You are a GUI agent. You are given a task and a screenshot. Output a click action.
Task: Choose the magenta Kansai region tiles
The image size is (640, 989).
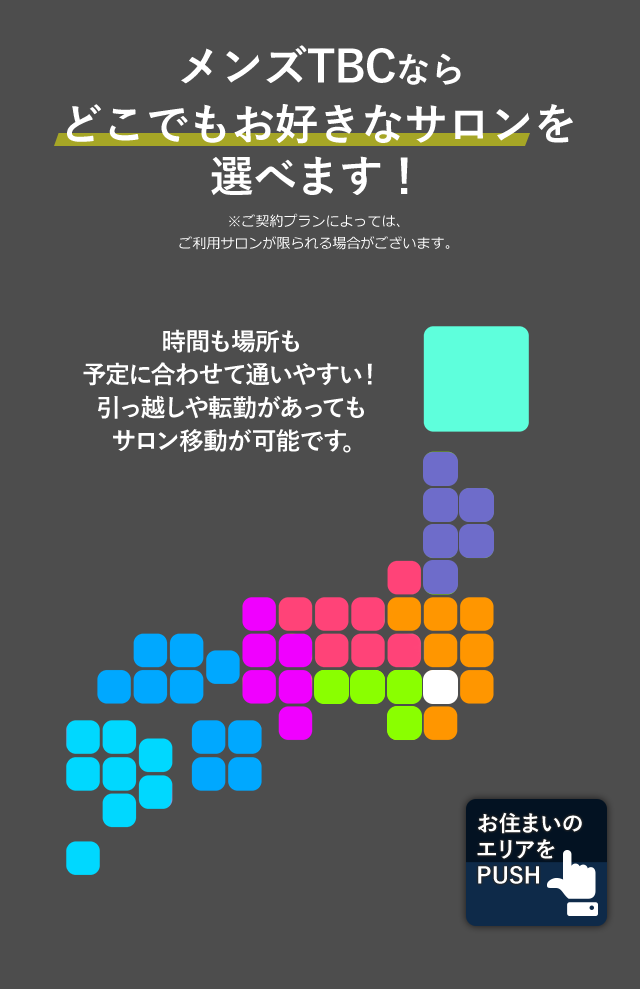click(259, 650)
